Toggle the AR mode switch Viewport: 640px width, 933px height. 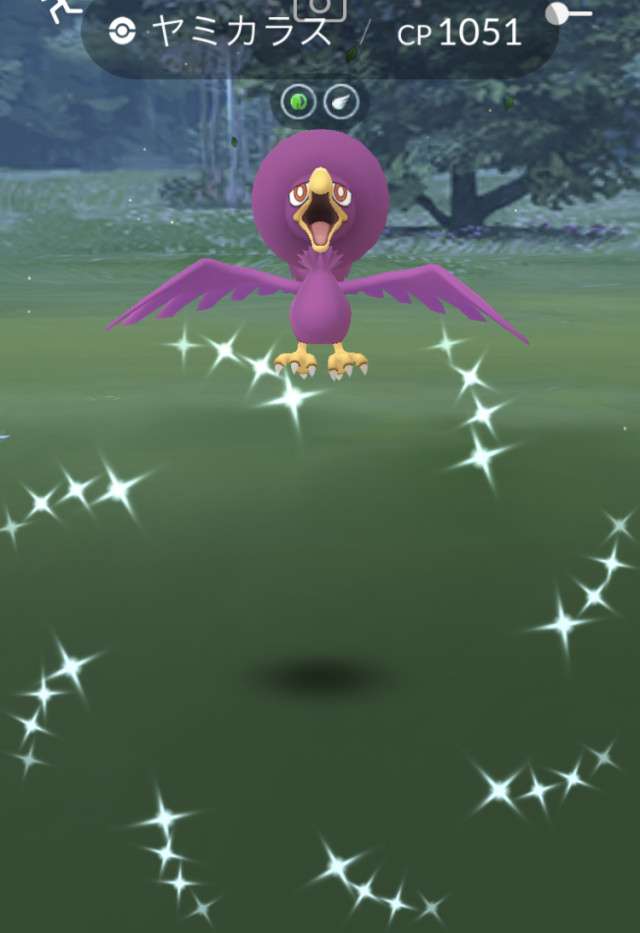coord(568,13)
